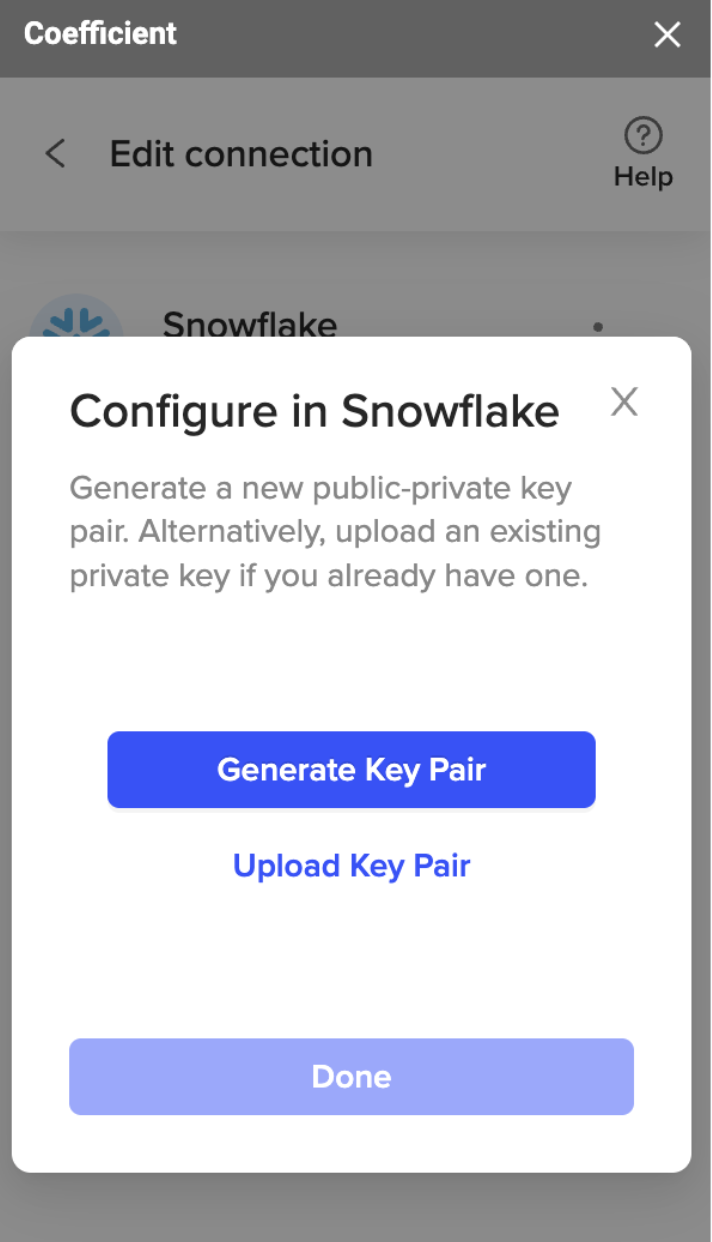The height and width of the screenshot is (1242, 712).
Task: Tap the Done button
Action: pos(351,1076)
